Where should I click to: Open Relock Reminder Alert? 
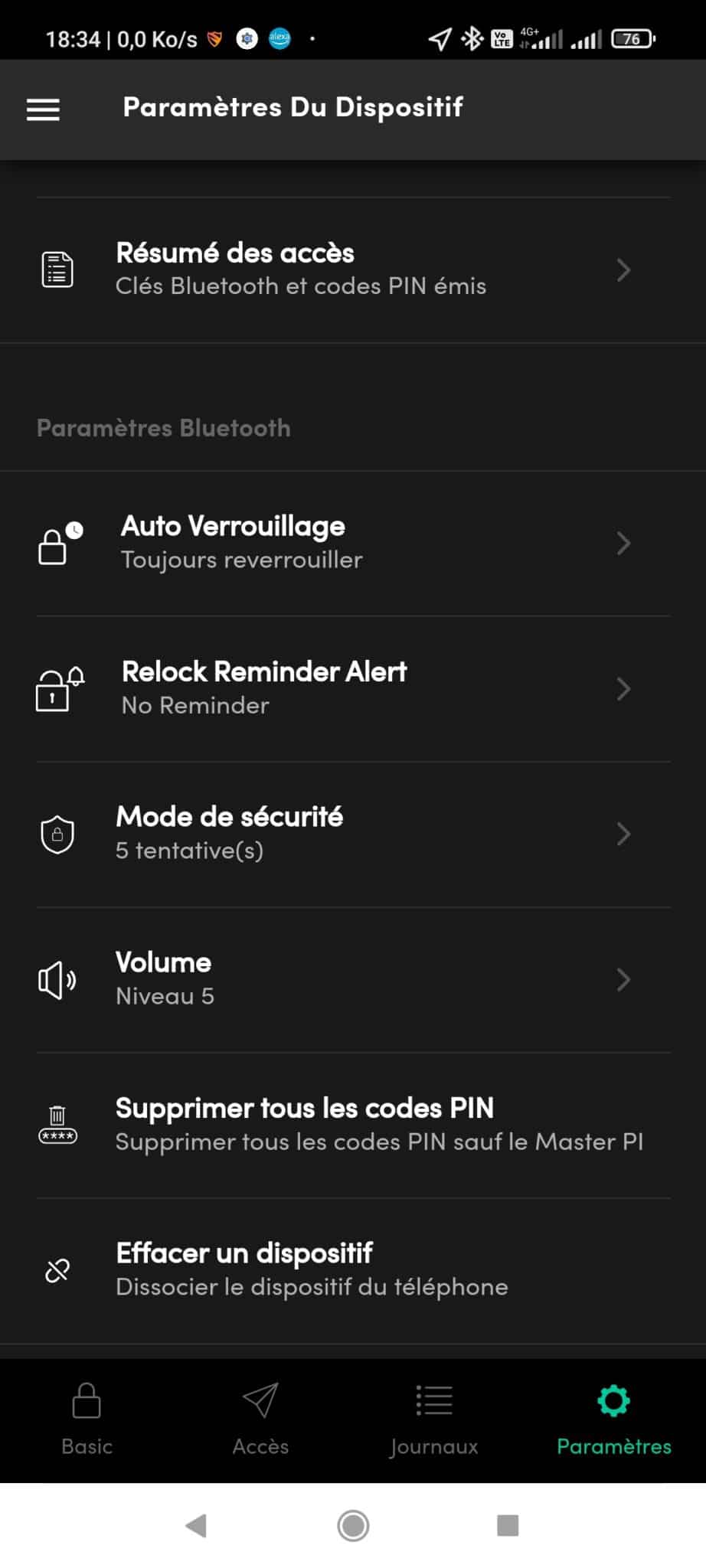[353, 688]
